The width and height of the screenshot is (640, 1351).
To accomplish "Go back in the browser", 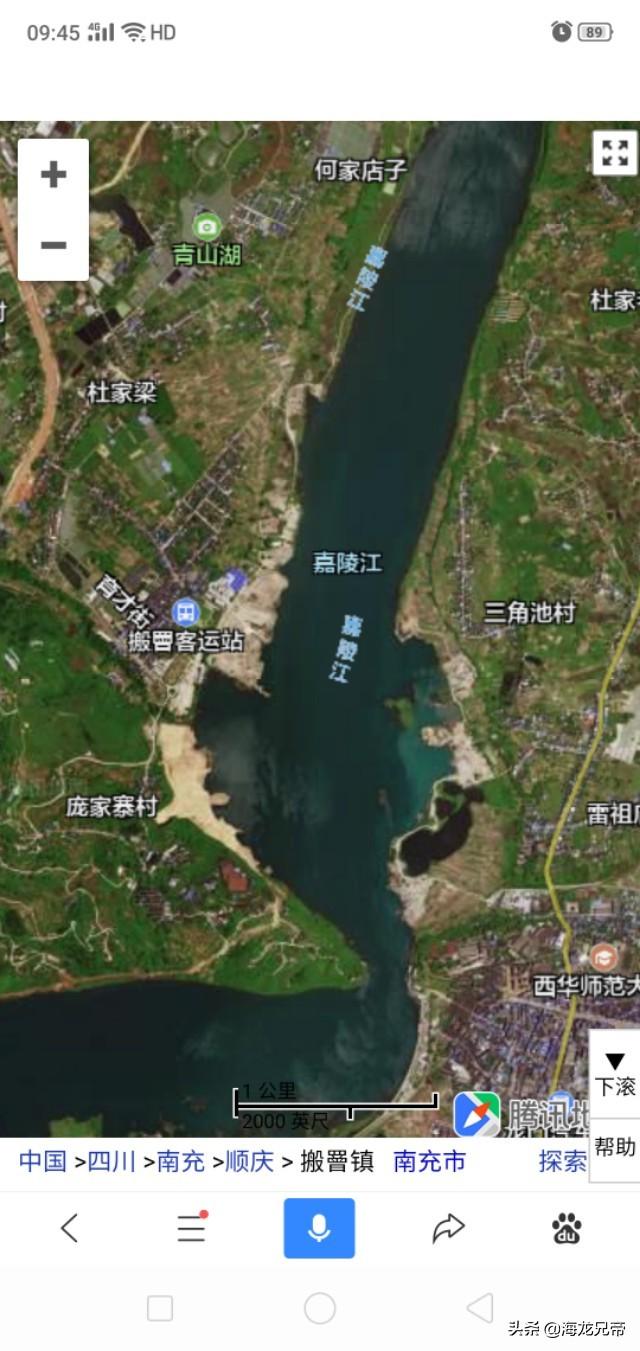I will [x=69, y=1228].
